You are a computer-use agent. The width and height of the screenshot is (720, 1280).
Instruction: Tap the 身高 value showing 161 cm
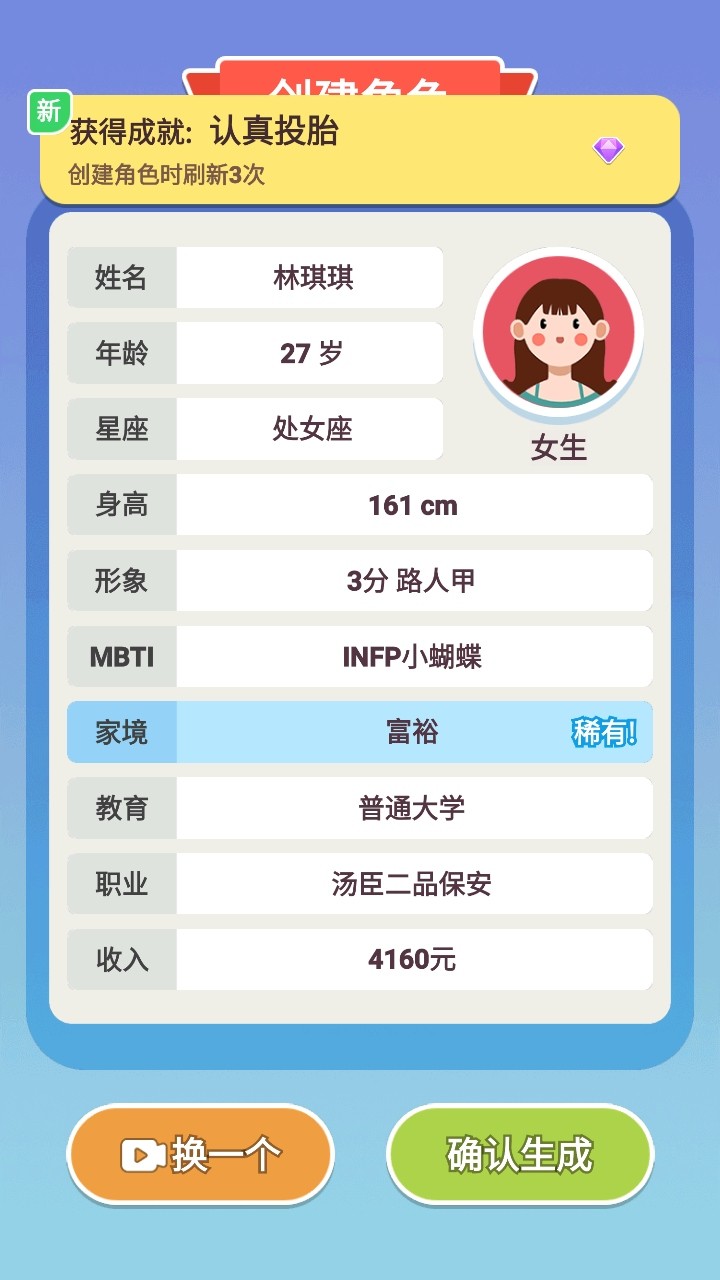pos(414,505)
